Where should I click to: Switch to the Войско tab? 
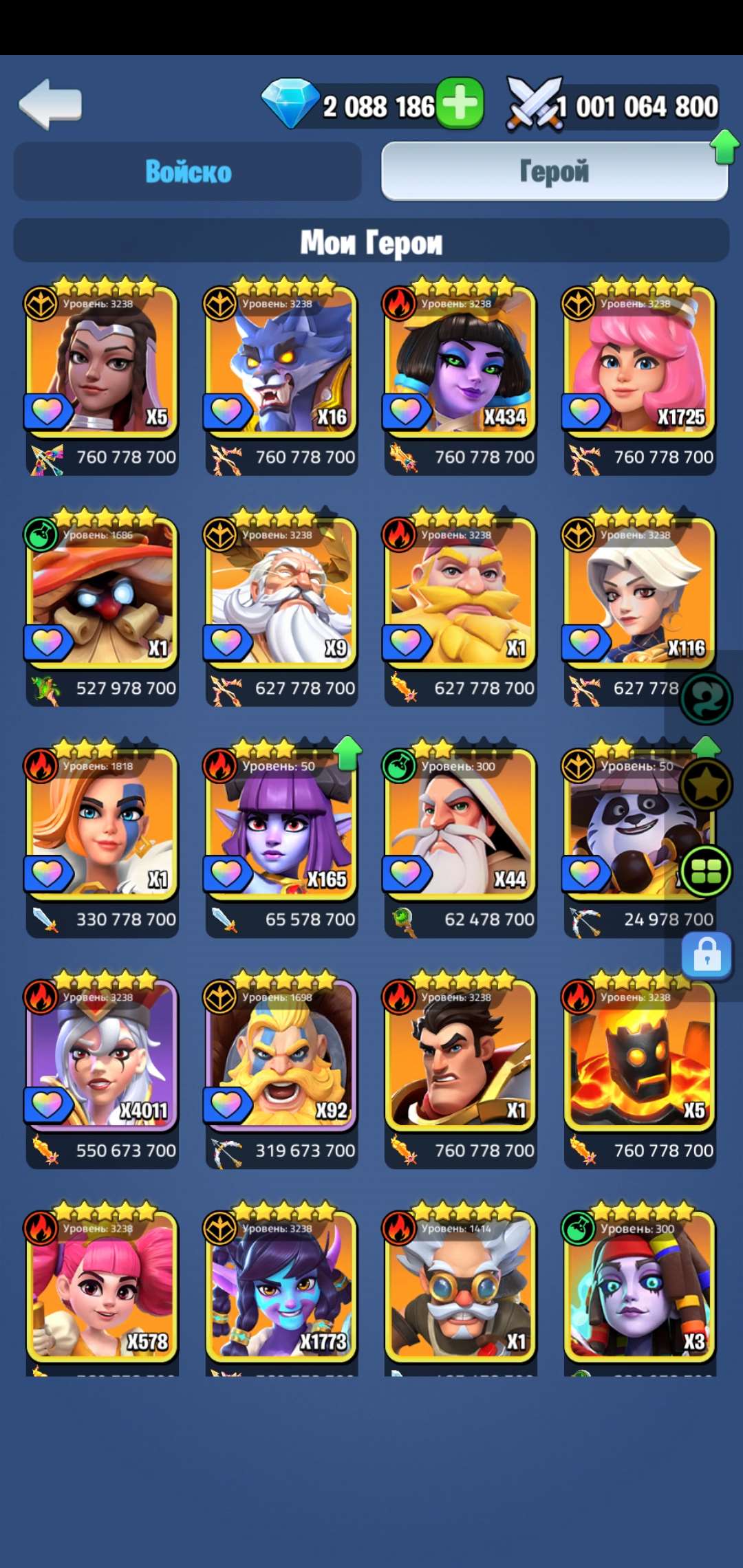coord(188,171)
